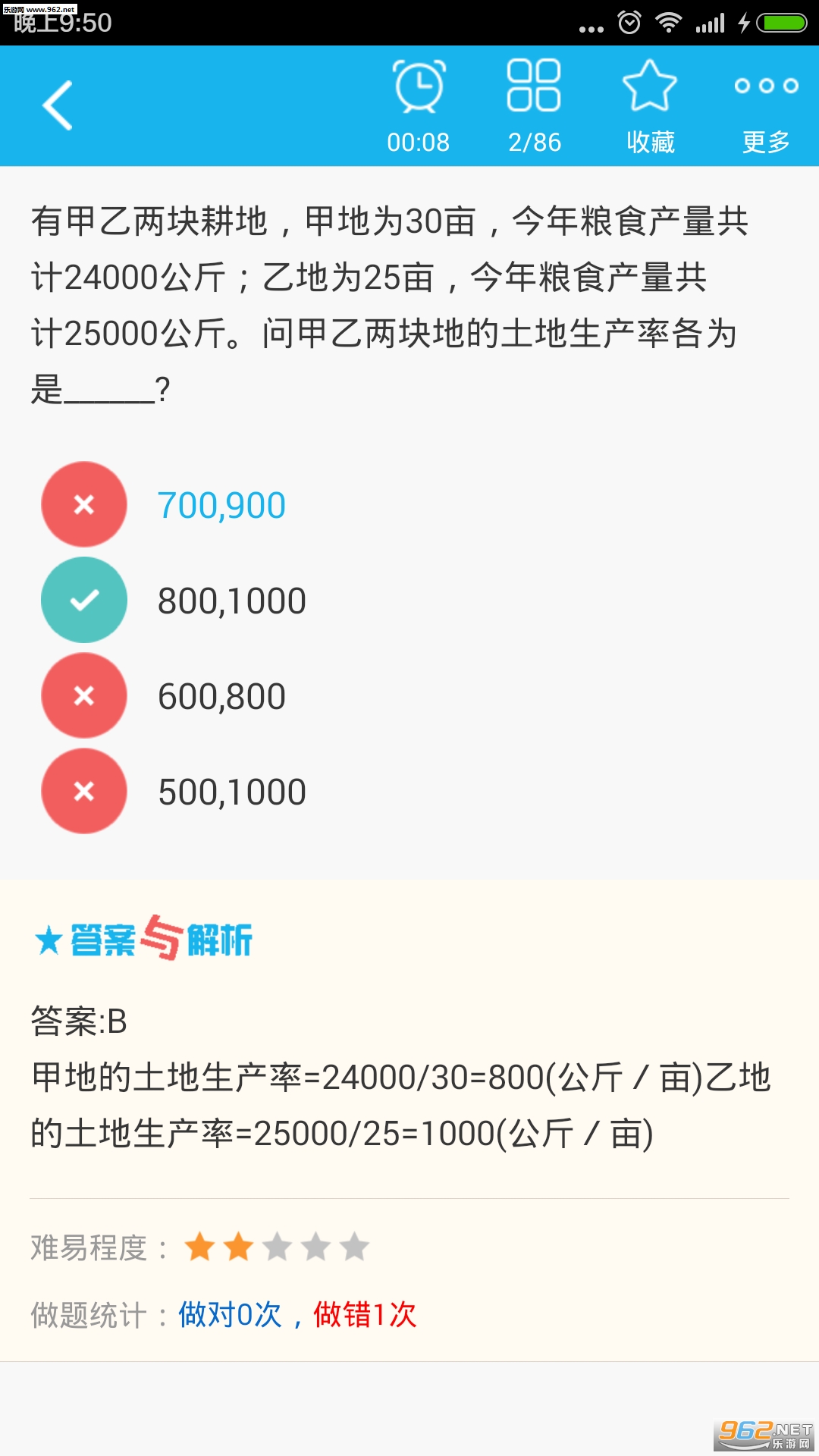The image size is (819, 1456).
Task: Choose answer option 800,1000
Action: 231,601
